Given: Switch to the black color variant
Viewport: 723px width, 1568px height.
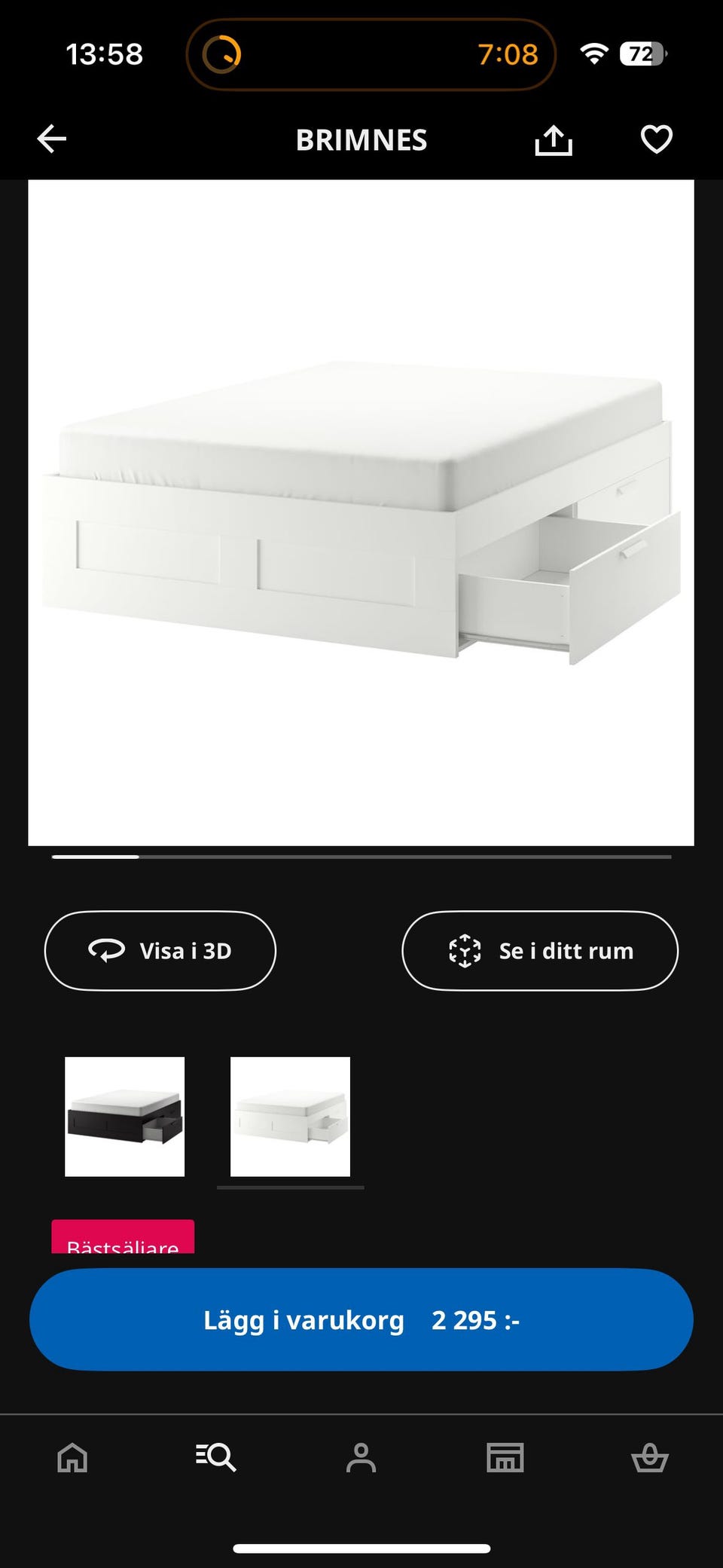Looking at the screenshot, I should [125, 1116].
